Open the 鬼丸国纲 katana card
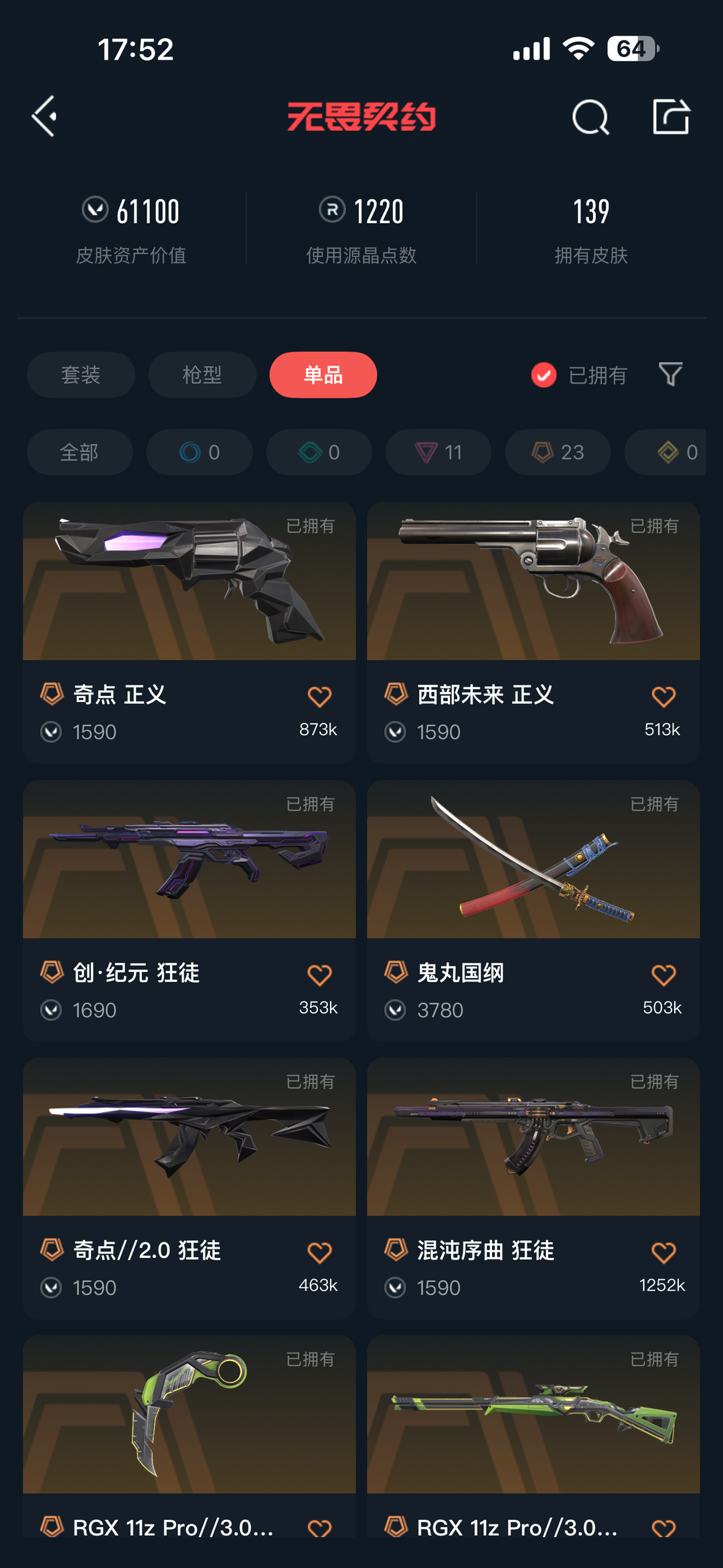Image resolution: width=723 pixels, height=1568 pixels. pyautogui.click(x=534, y=910)
